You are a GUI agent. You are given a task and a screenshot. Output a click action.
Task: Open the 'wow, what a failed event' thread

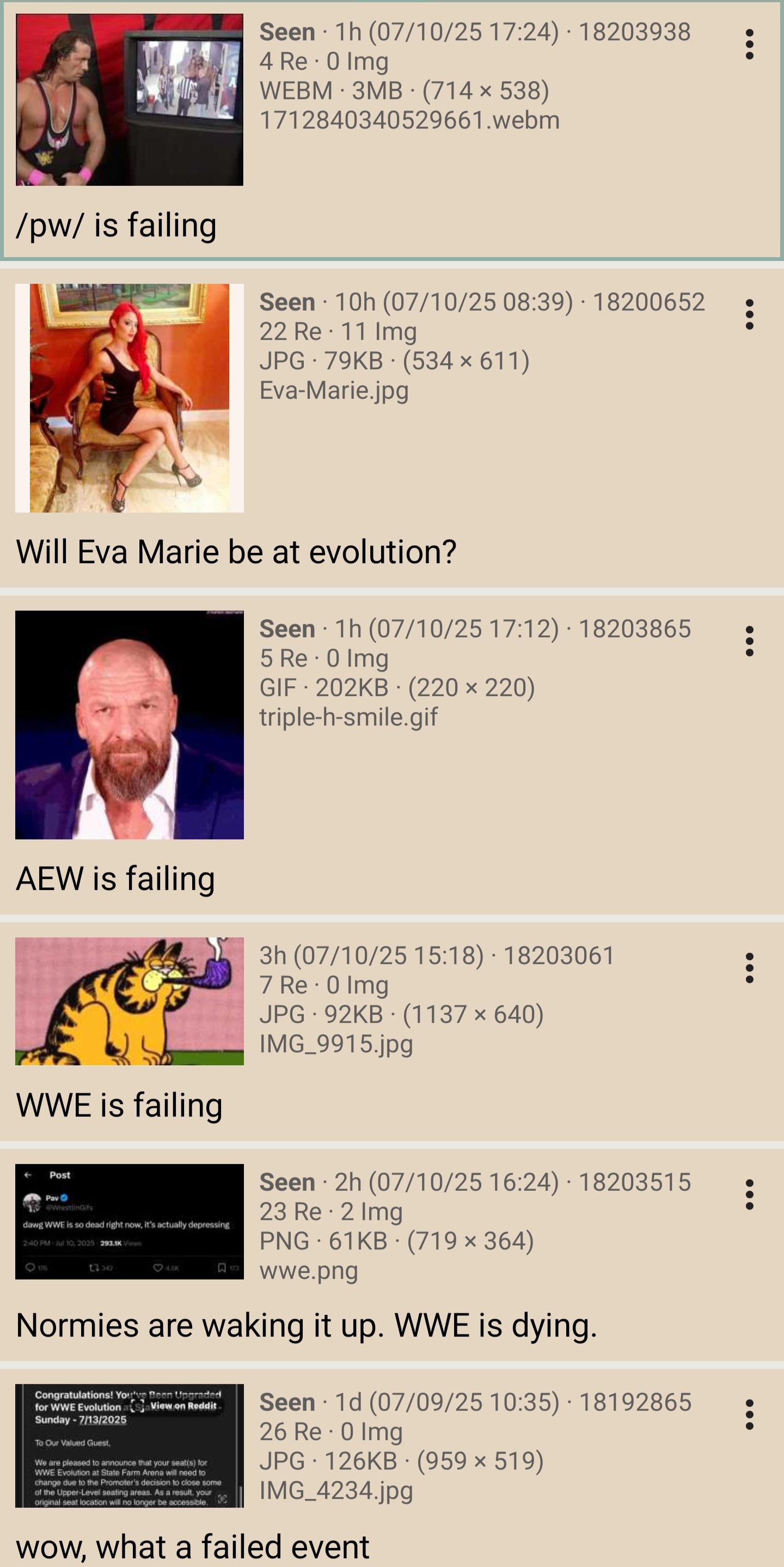point(193,1546)
